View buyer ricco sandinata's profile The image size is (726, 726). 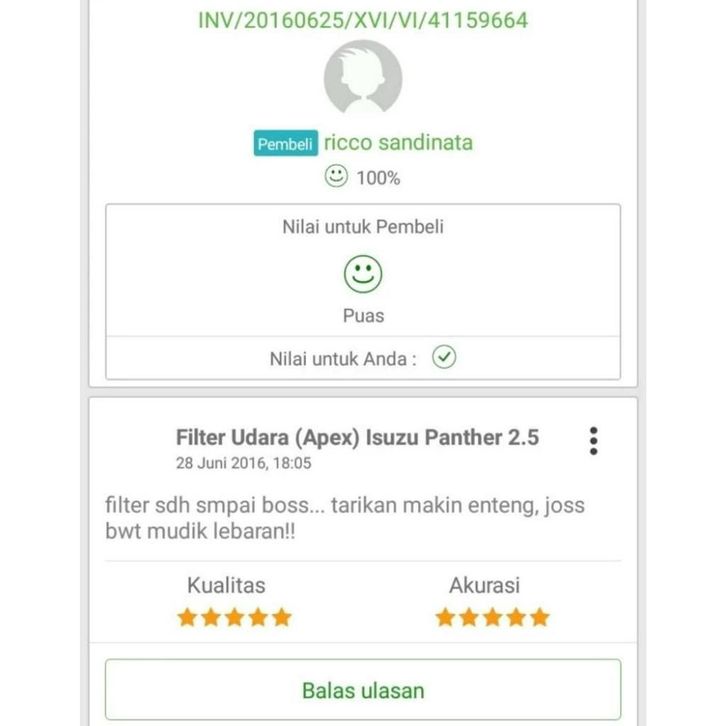[397, 143]
